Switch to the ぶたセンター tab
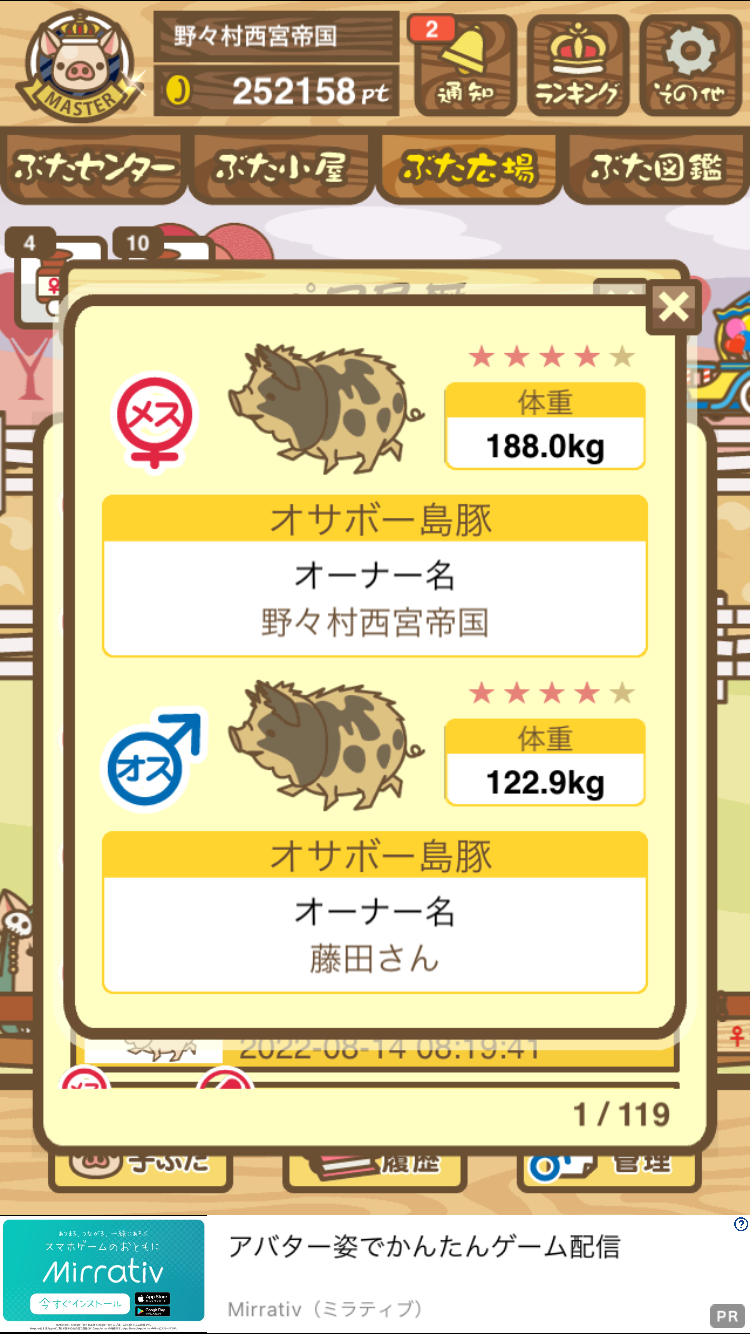Image resolution: width=750 pixels, height=1334 pixels. point(95,168)
